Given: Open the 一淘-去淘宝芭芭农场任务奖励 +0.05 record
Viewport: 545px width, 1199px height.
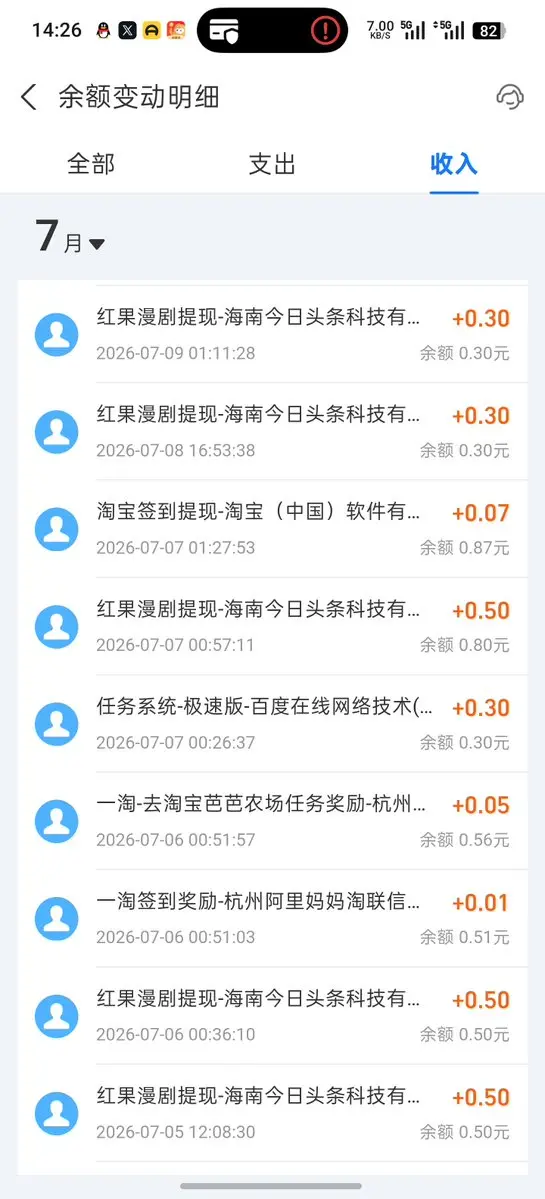Looking at the screenshot, I should 272,820.
